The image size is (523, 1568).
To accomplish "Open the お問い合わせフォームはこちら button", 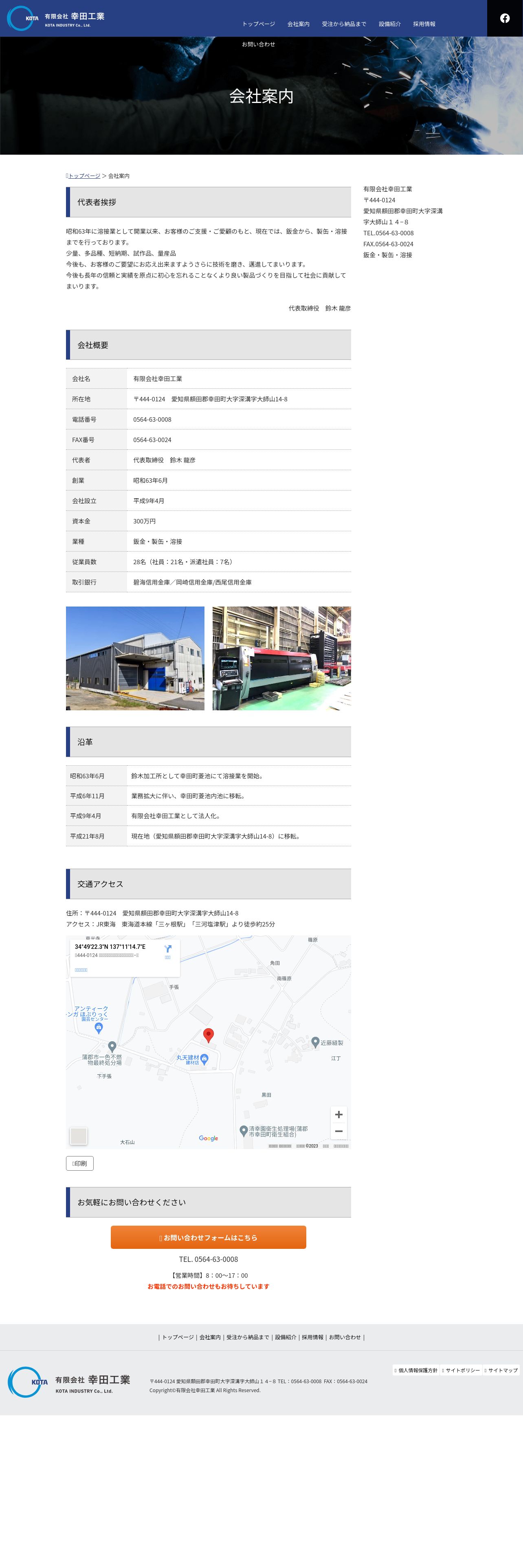I will point(208,1237).
